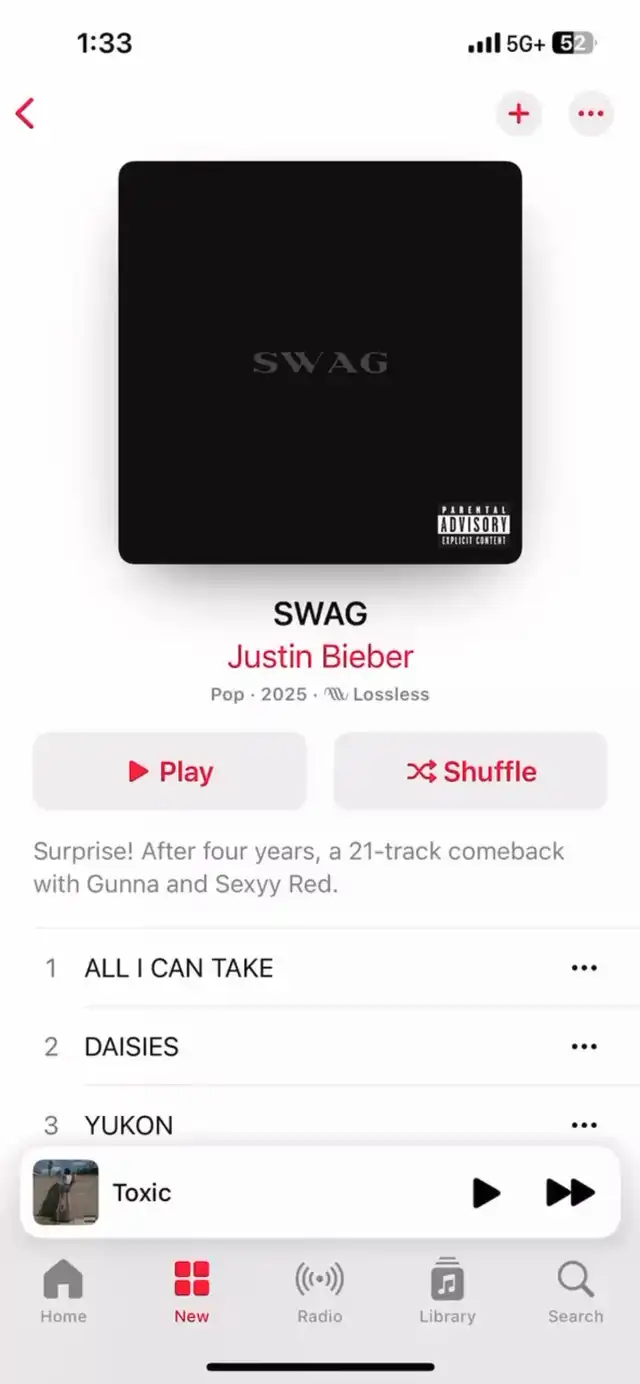640x1384 pixels.
Task: Play track ALL I CAN TAKE
Action: pos(180,968)
